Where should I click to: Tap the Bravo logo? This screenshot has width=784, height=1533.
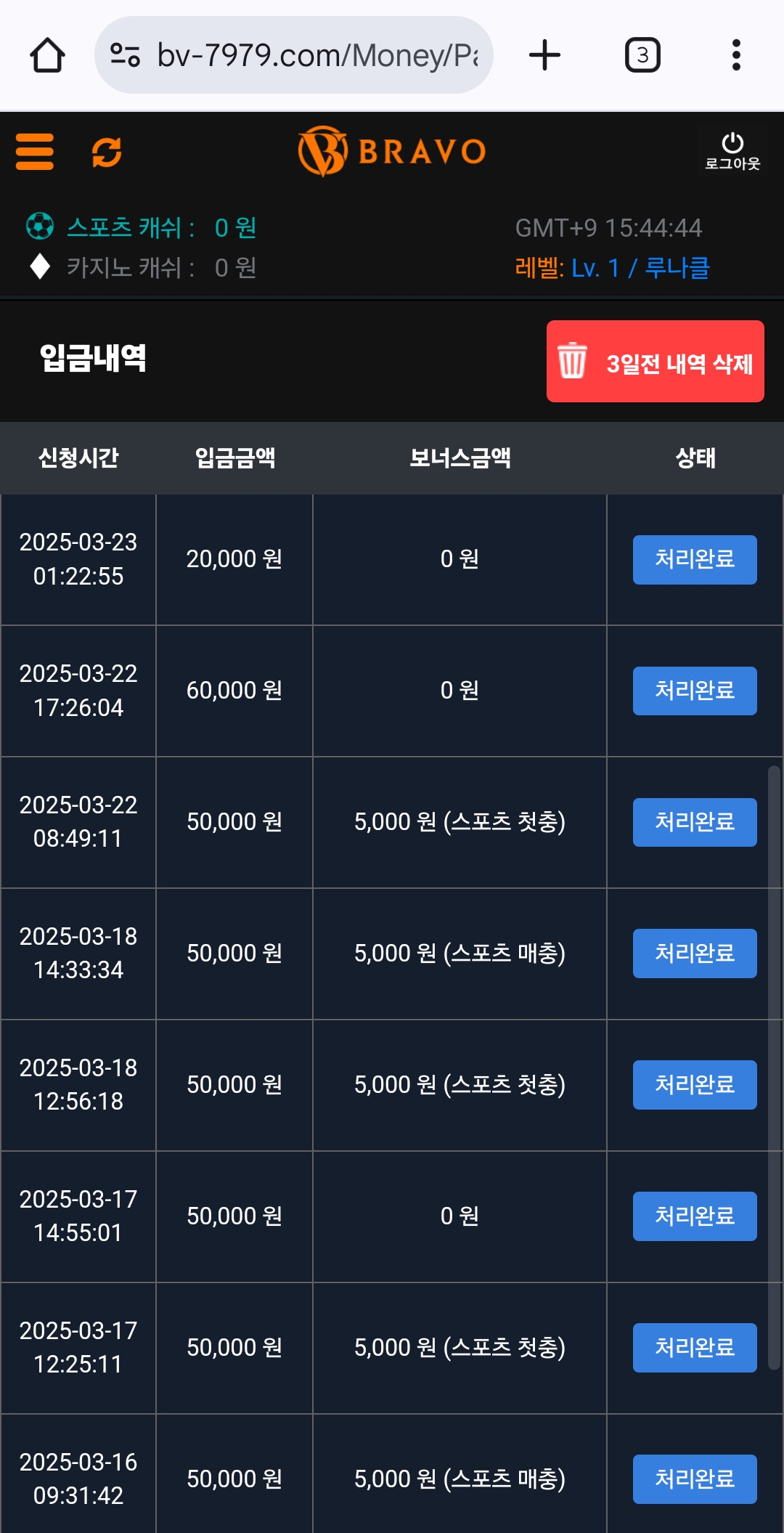pos(392,151)
